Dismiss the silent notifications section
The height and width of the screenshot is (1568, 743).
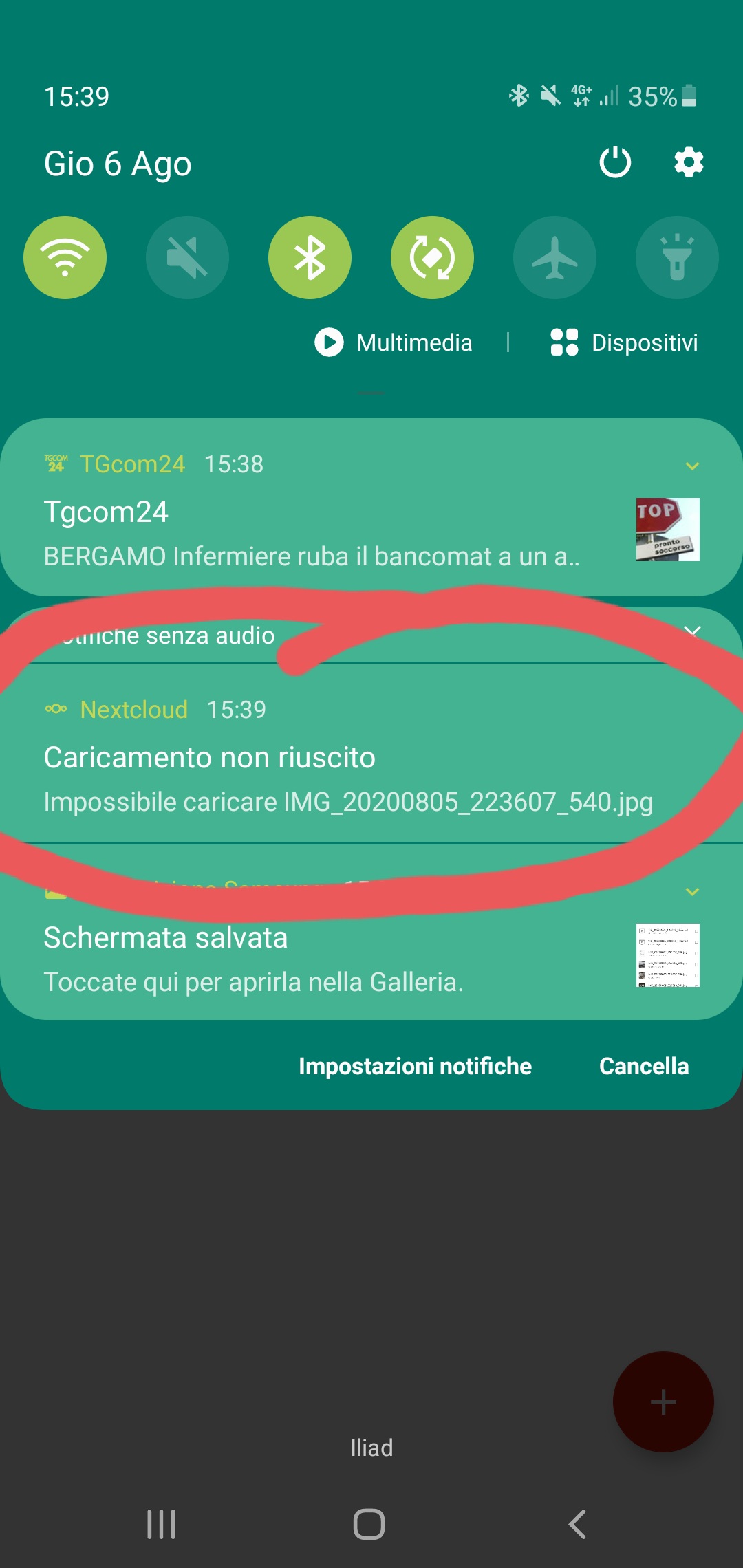(x=693, y=631)
